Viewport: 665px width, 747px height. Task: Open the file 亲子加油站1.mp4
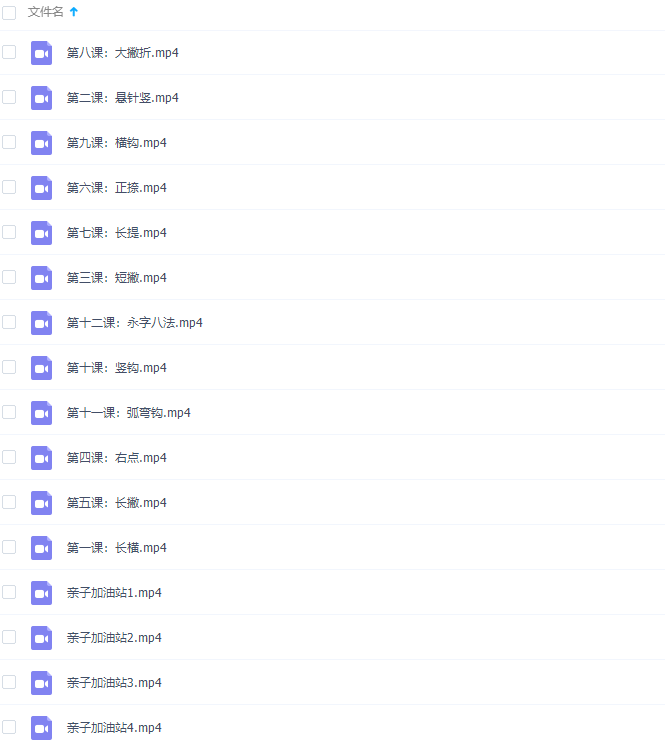pyautogui.click(x=114, y=593)
